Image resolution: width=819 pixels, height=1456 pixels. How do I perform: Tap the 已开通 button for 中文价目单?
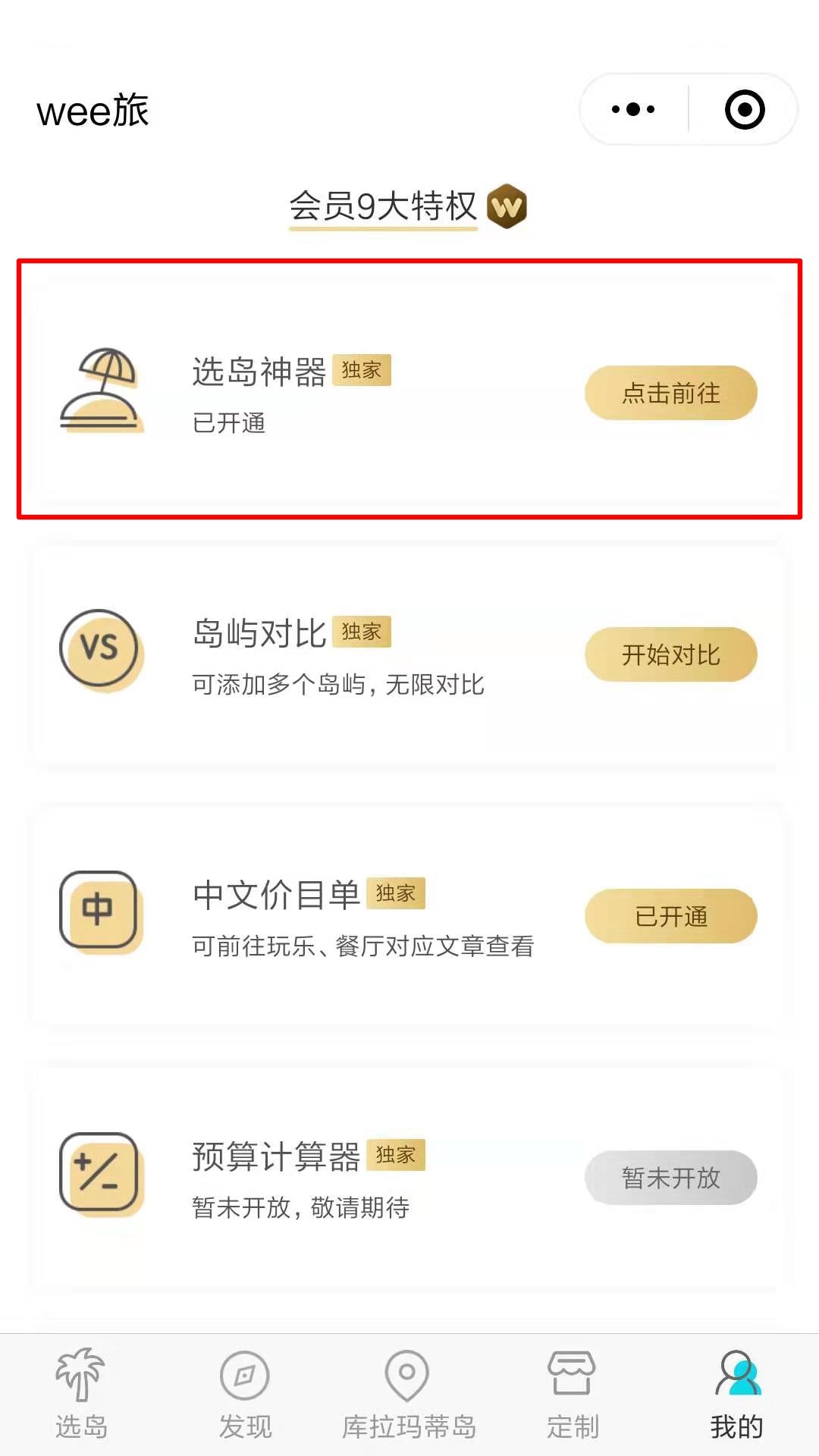click(671, 916)
